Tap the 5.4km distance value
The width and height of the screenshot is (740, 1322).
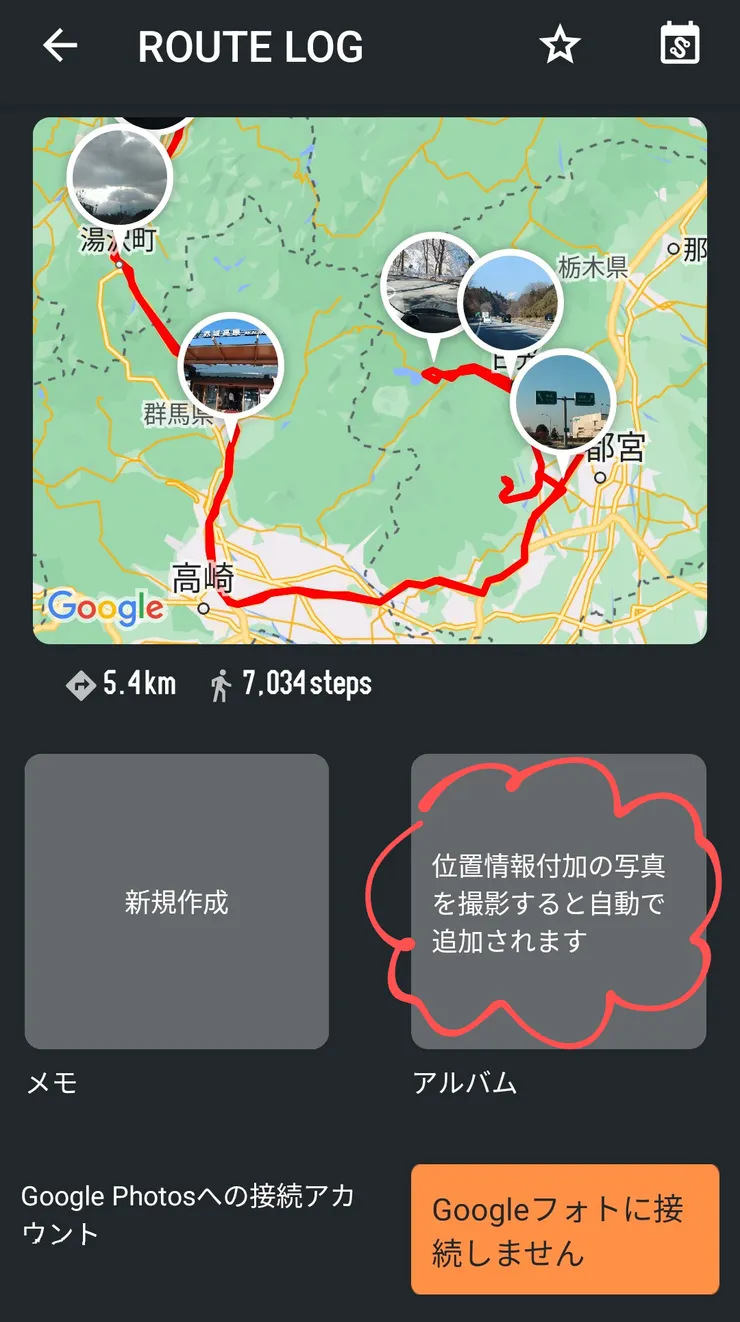click(x=140, y=684)
